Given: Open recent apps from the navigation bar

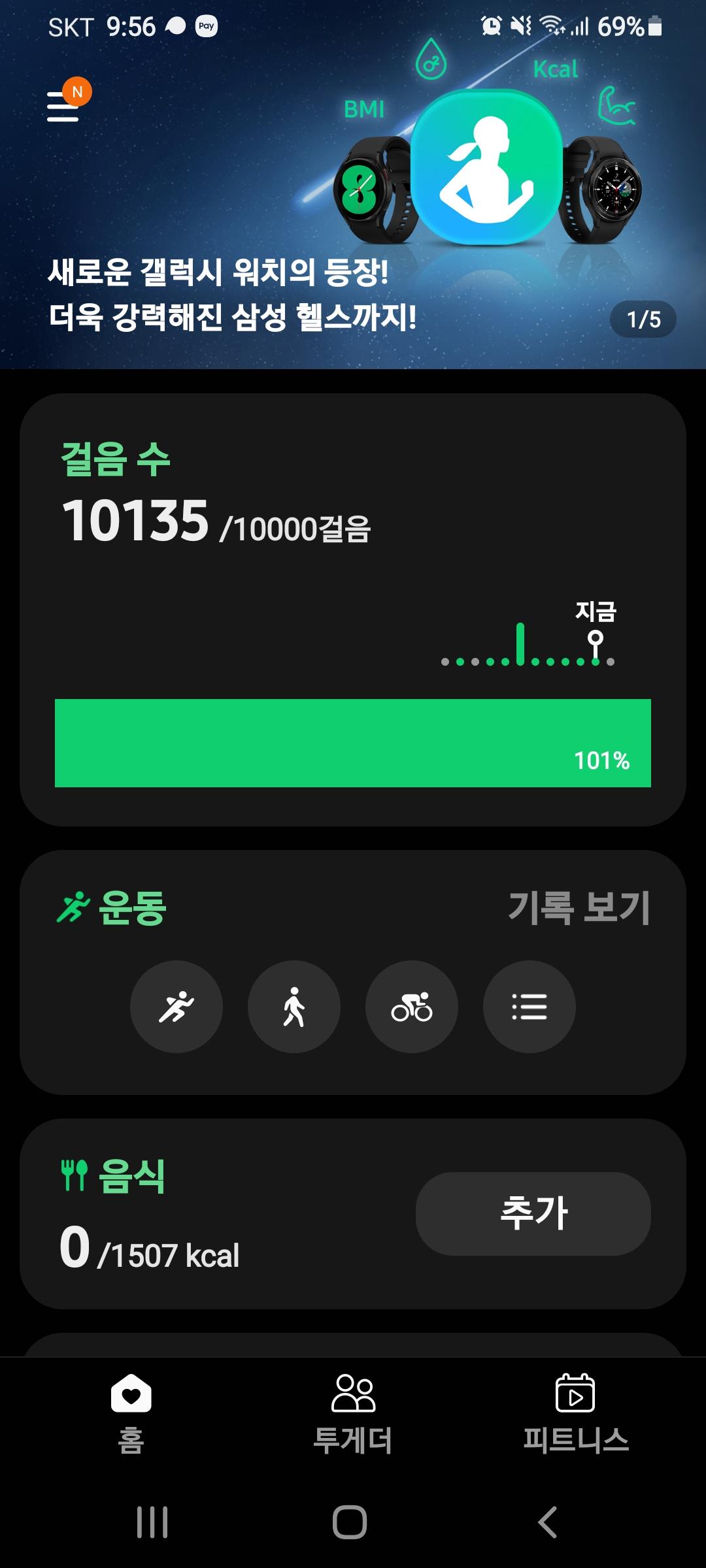Looking at the screenshot, I should (152, 1522).
